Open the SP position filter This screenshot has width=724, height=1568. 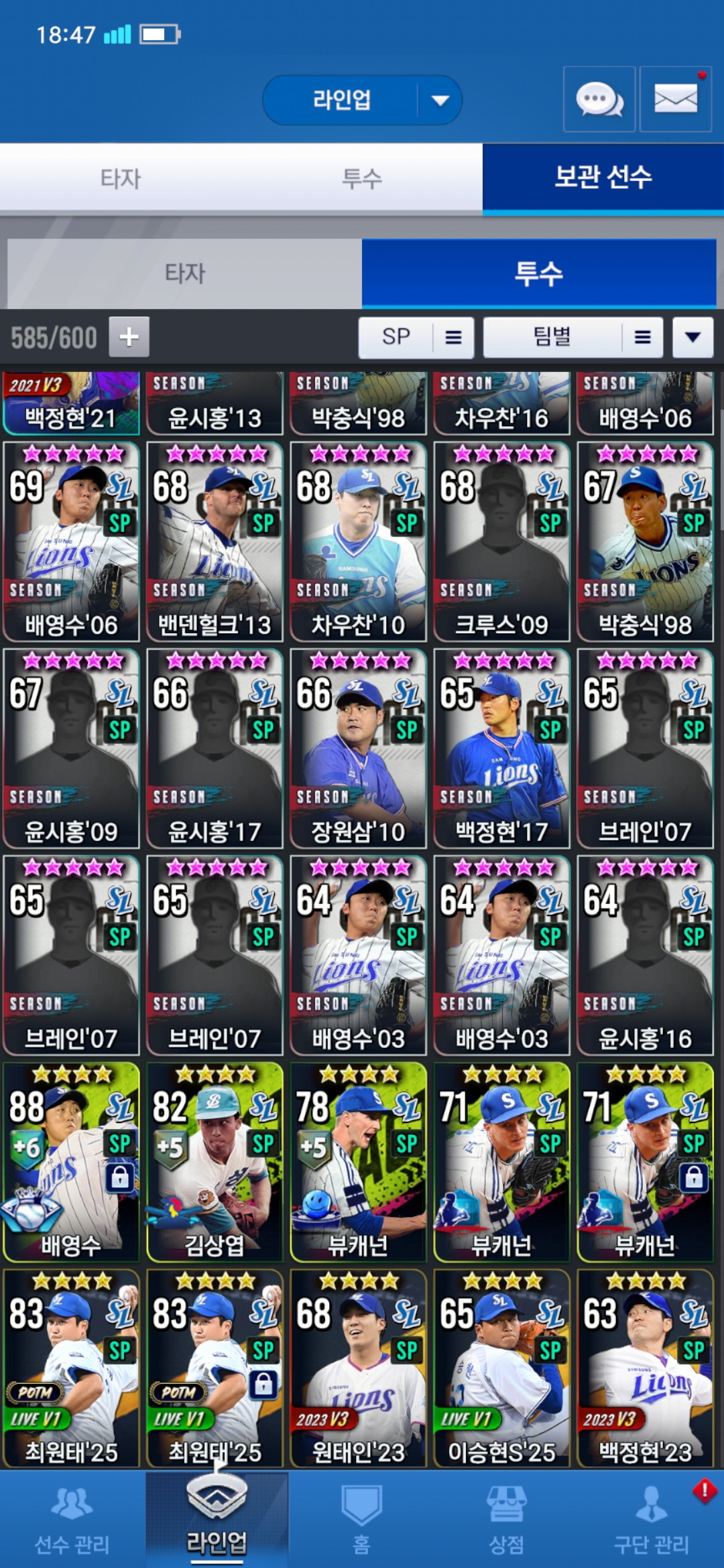point(416,337)
